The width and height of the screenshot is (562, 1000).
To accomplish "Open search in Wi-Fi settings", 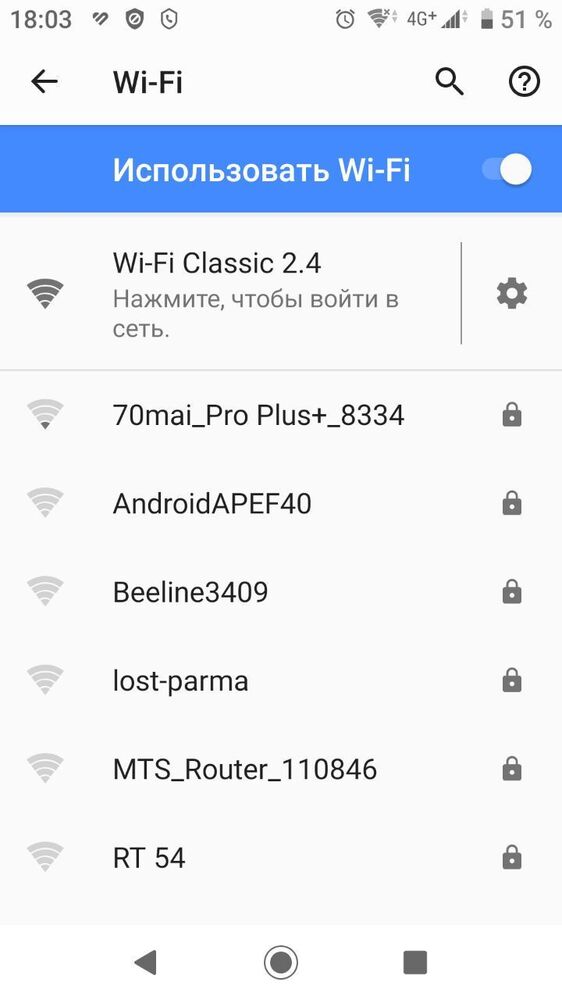I will click(450, 82).
